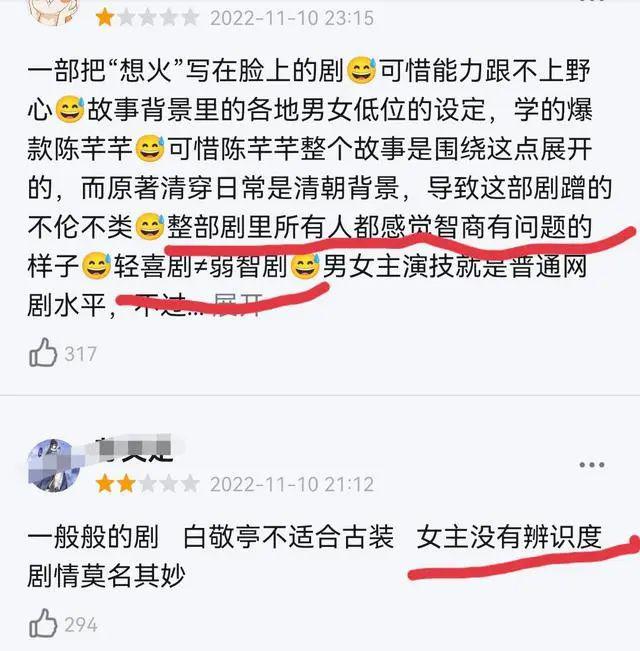Like the review with 317 likes
The height and width of the screenshot is (651, 640).
pyautogui.click(x=45, y=352)
